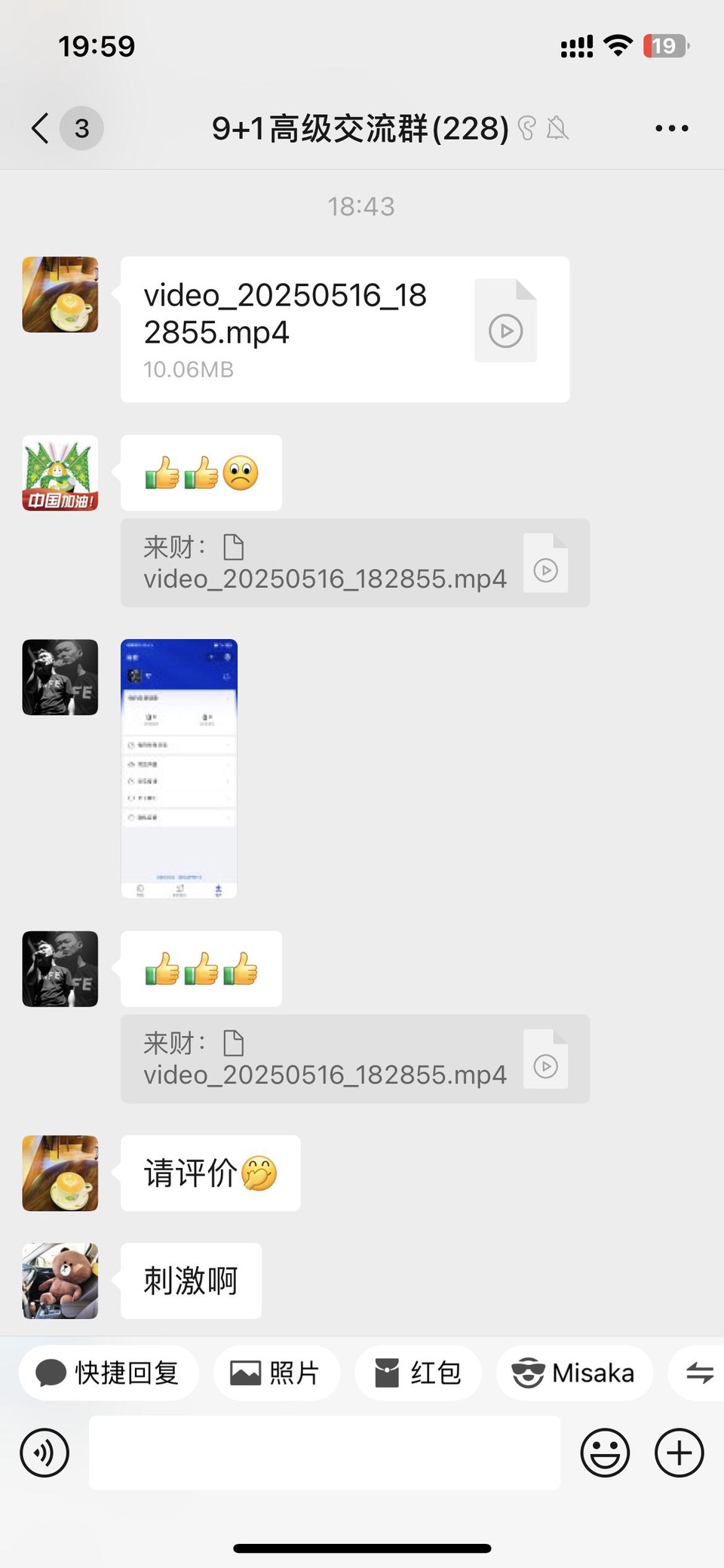Open the emoji sticker panel
Image resolution: width=724 pixels, height=1568 pixels.
coord(605,1453)
